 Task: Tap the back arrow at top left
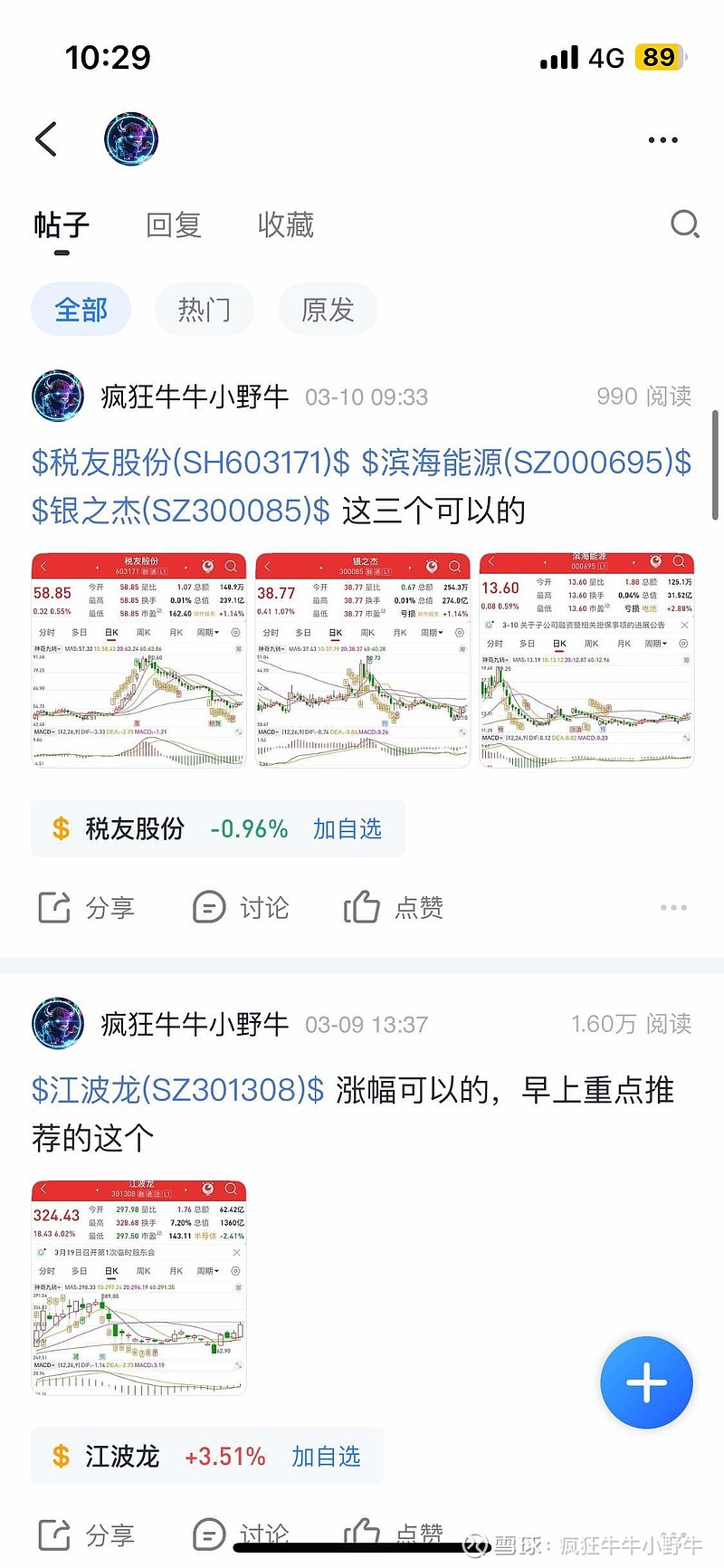(x=47, y=139)
